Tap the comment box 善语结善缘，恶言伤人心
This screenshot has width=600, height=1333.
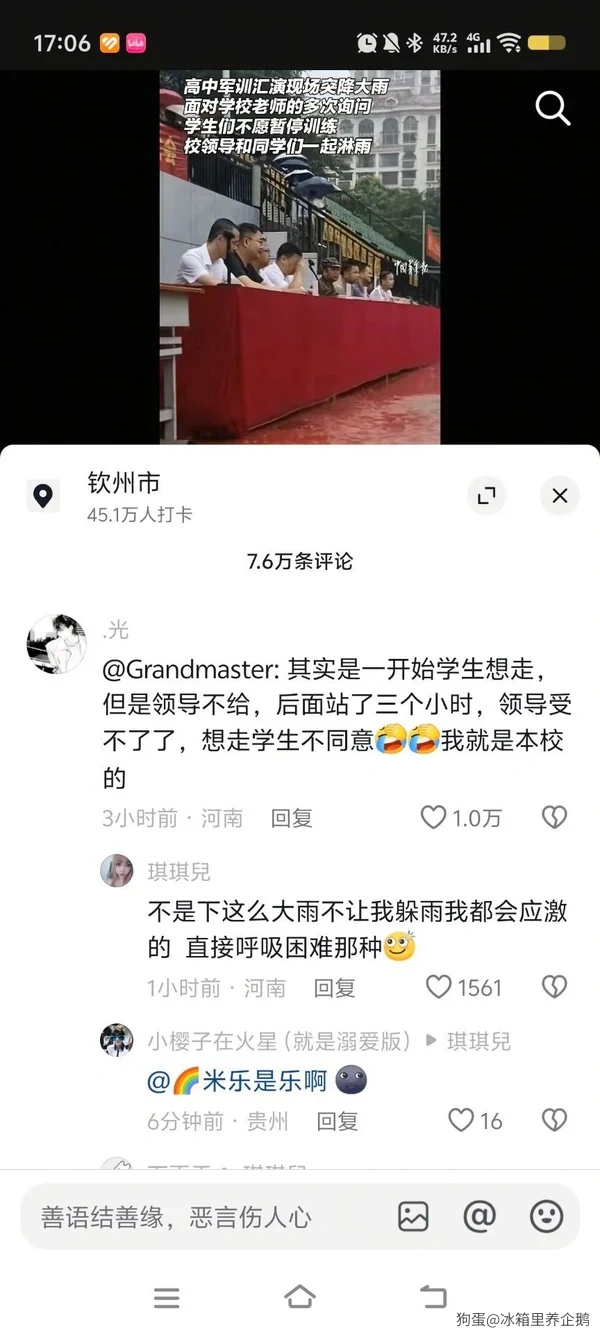(200, 1217)
